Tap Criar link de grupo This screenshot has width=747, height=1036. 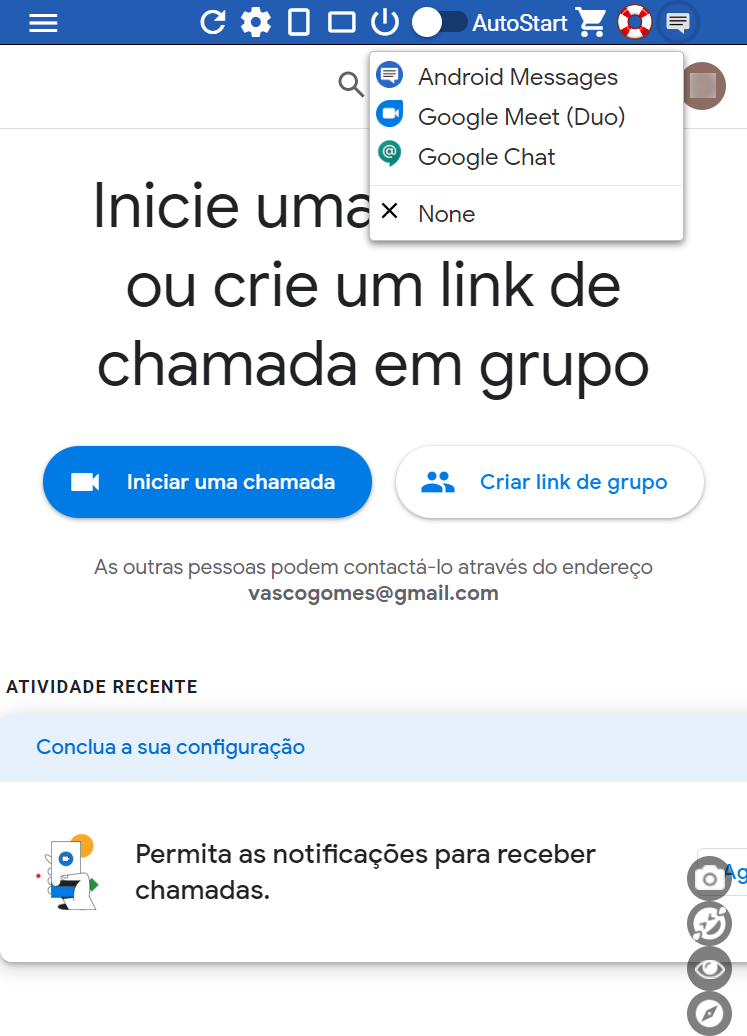coord(550,482)
